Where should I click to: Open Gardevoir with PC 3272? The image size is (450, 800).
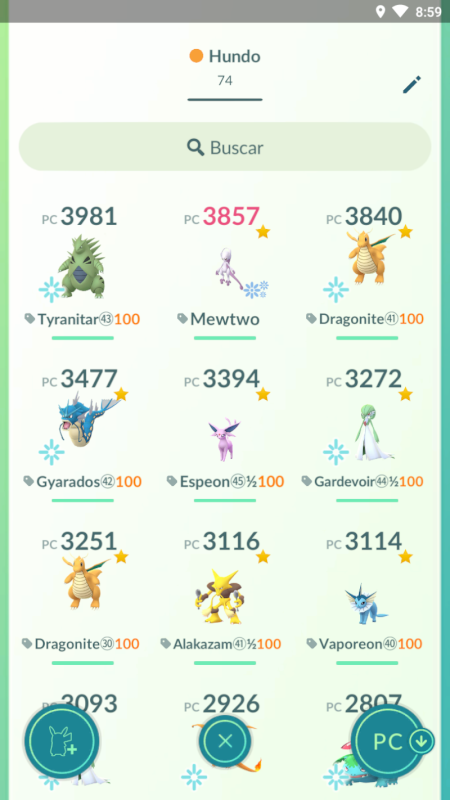[366, 435]
